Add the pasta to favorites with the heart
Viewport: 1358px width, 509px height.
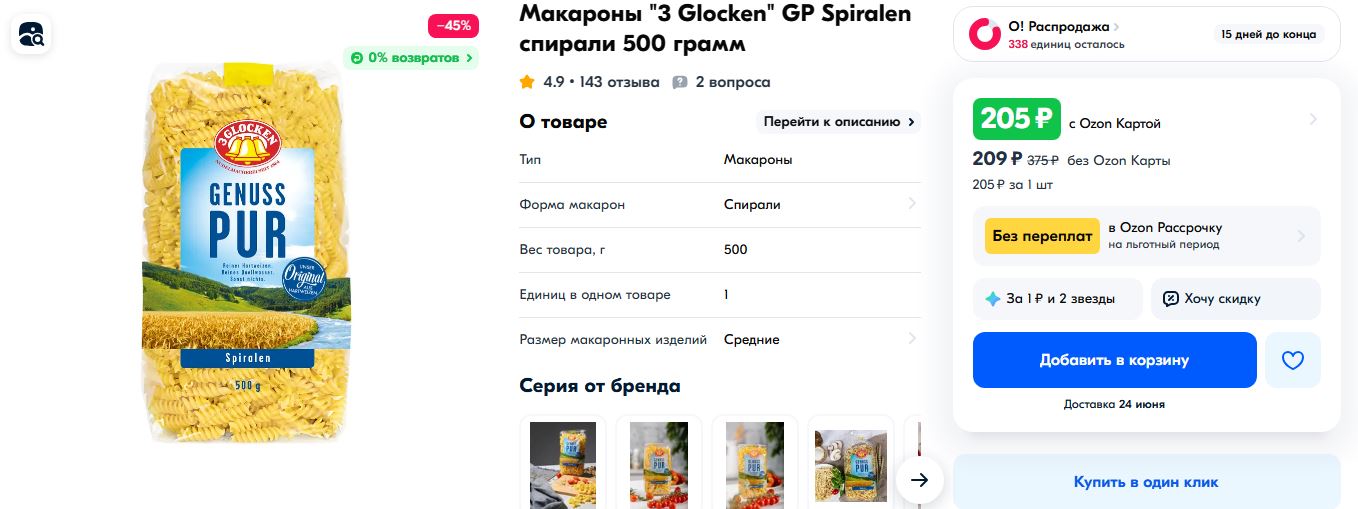[x=1292, y=360]
